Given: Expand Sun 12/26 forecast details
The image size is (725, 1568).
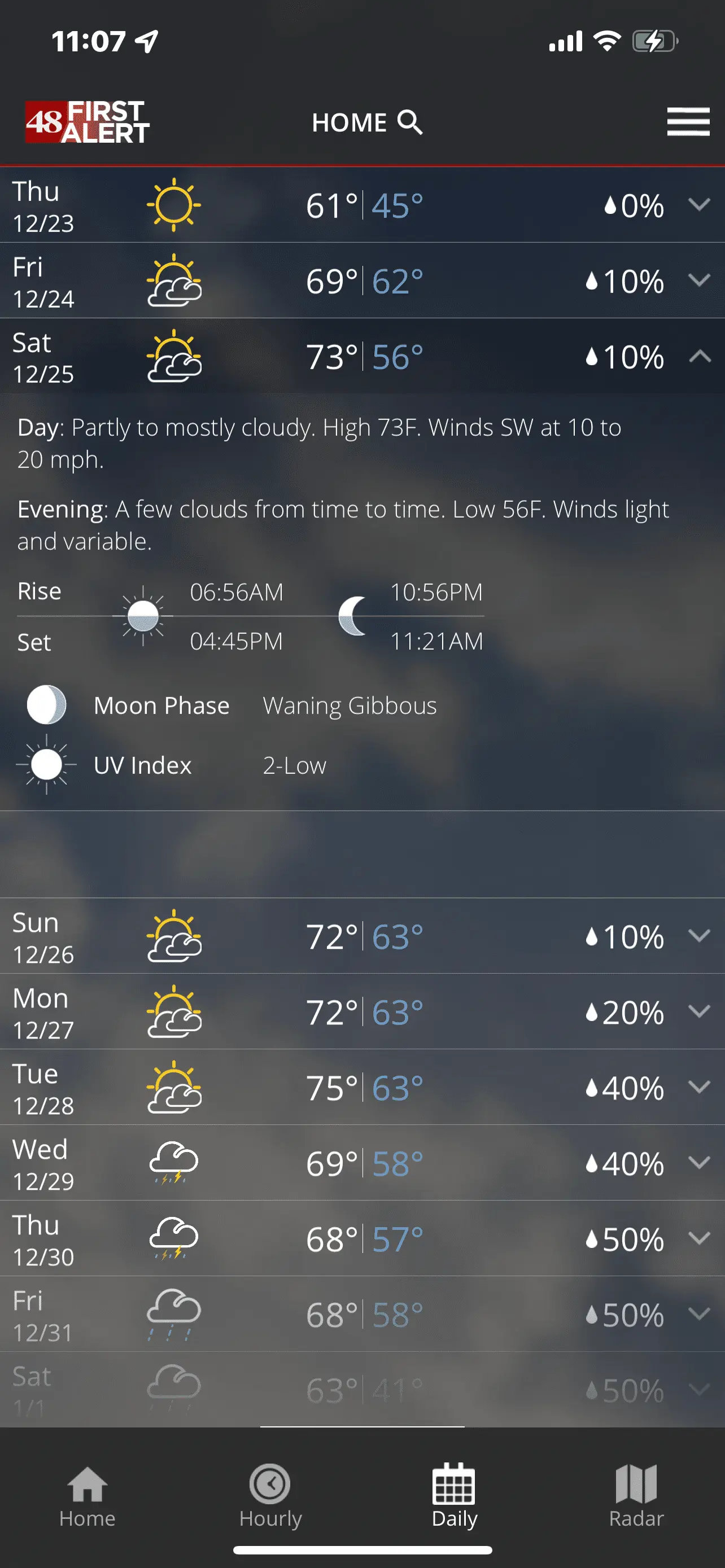Looking at the screenshot, I should tap(700, 936).
